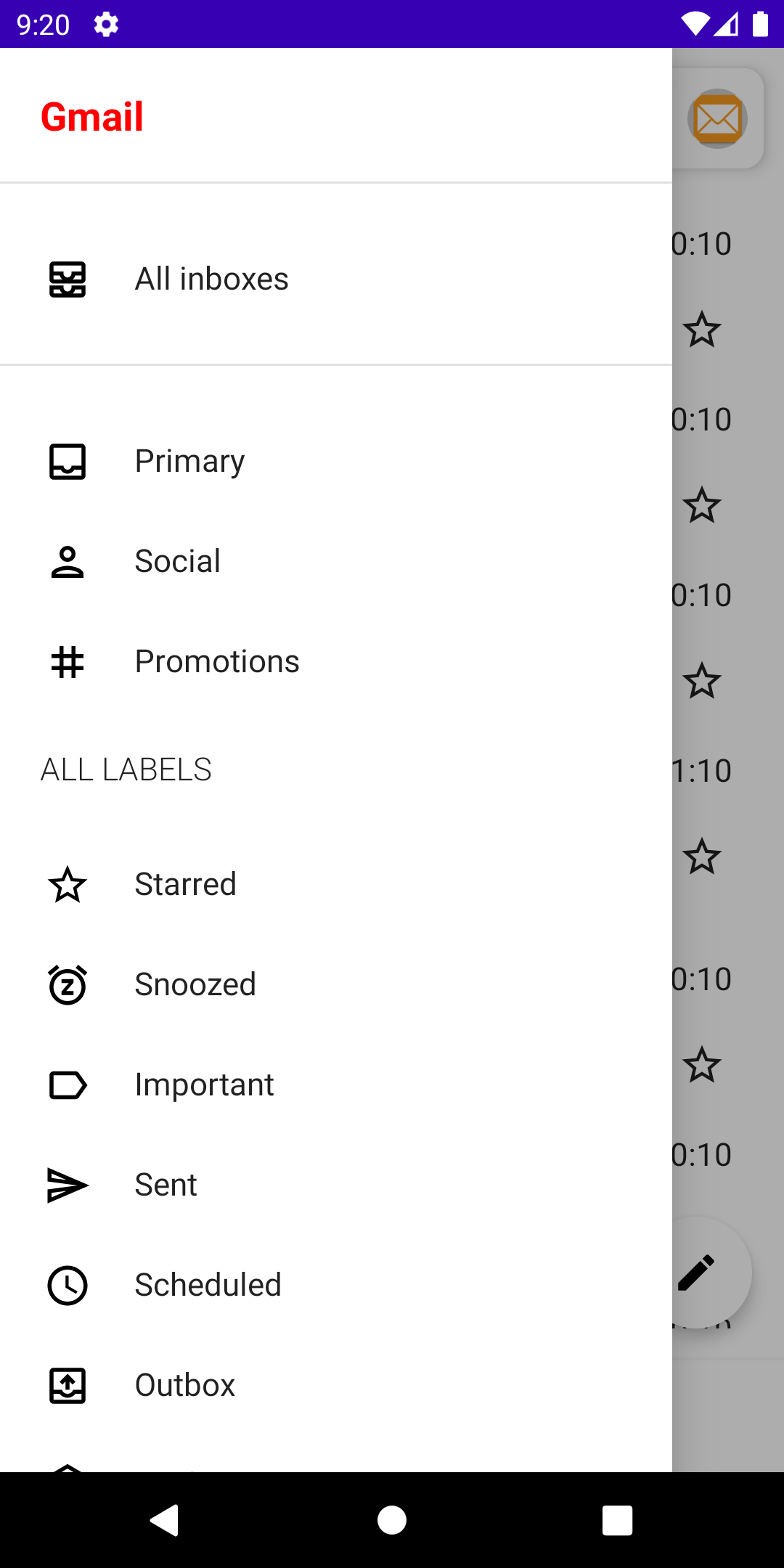Open Promotions via the hash icon

(x=67, y=661)
